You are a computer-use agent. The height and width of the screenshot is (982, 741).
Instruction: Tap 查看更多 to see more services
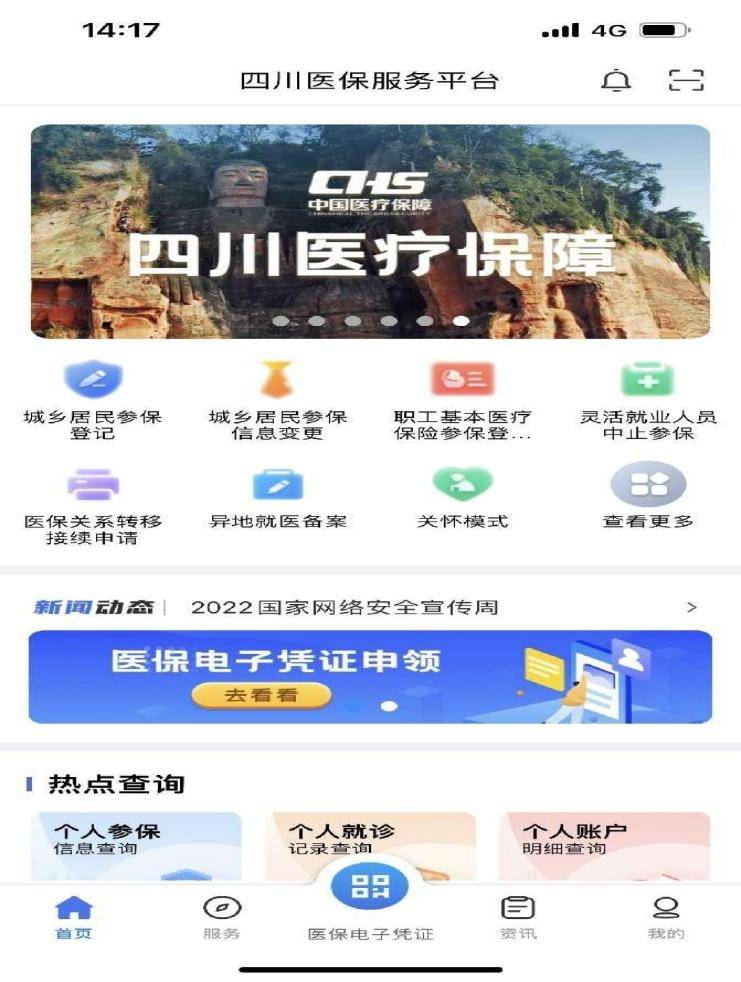tap(648, 497)
